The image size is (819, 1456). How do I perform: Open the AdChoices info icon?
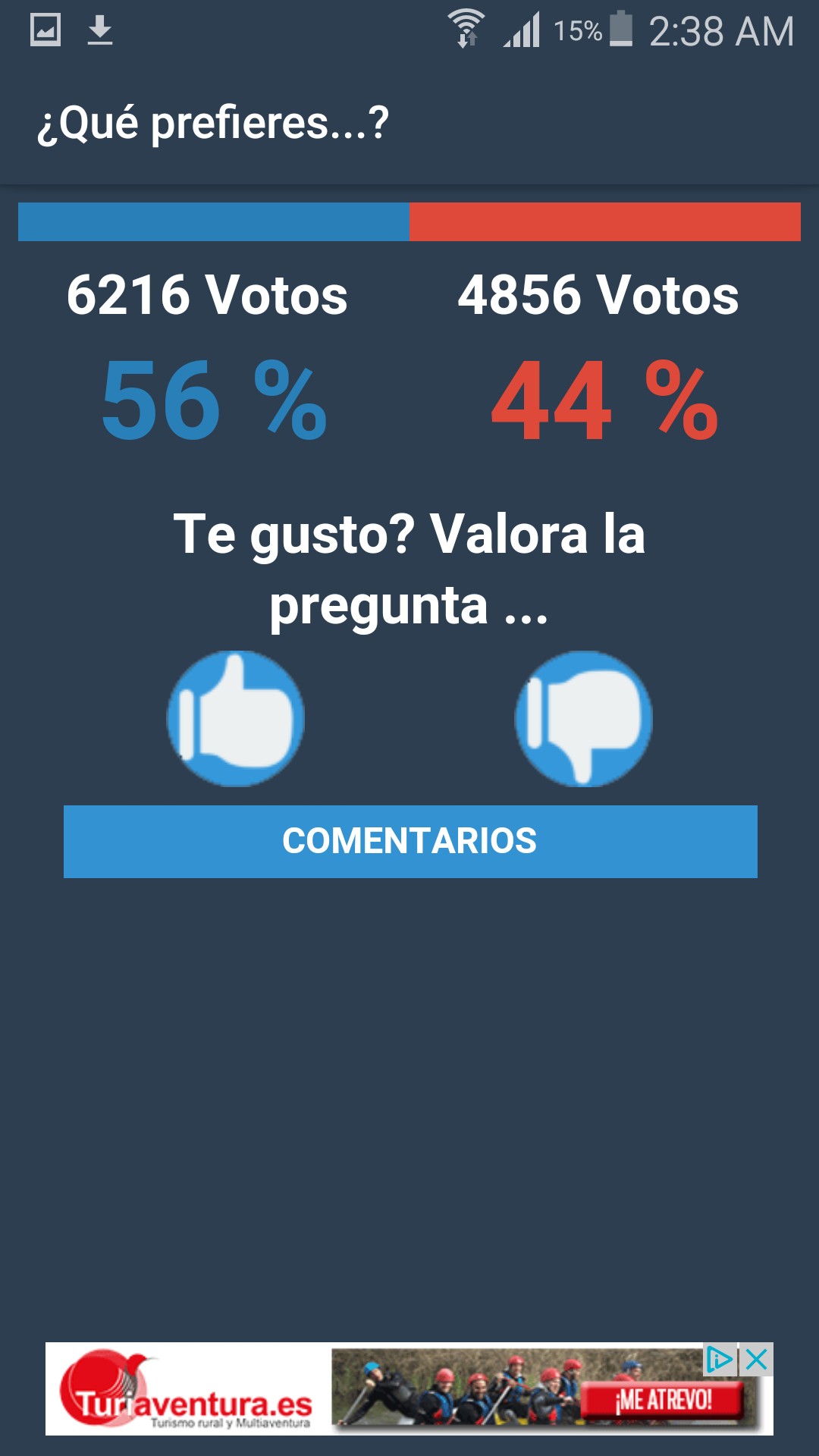click(x=720, y=1360)
